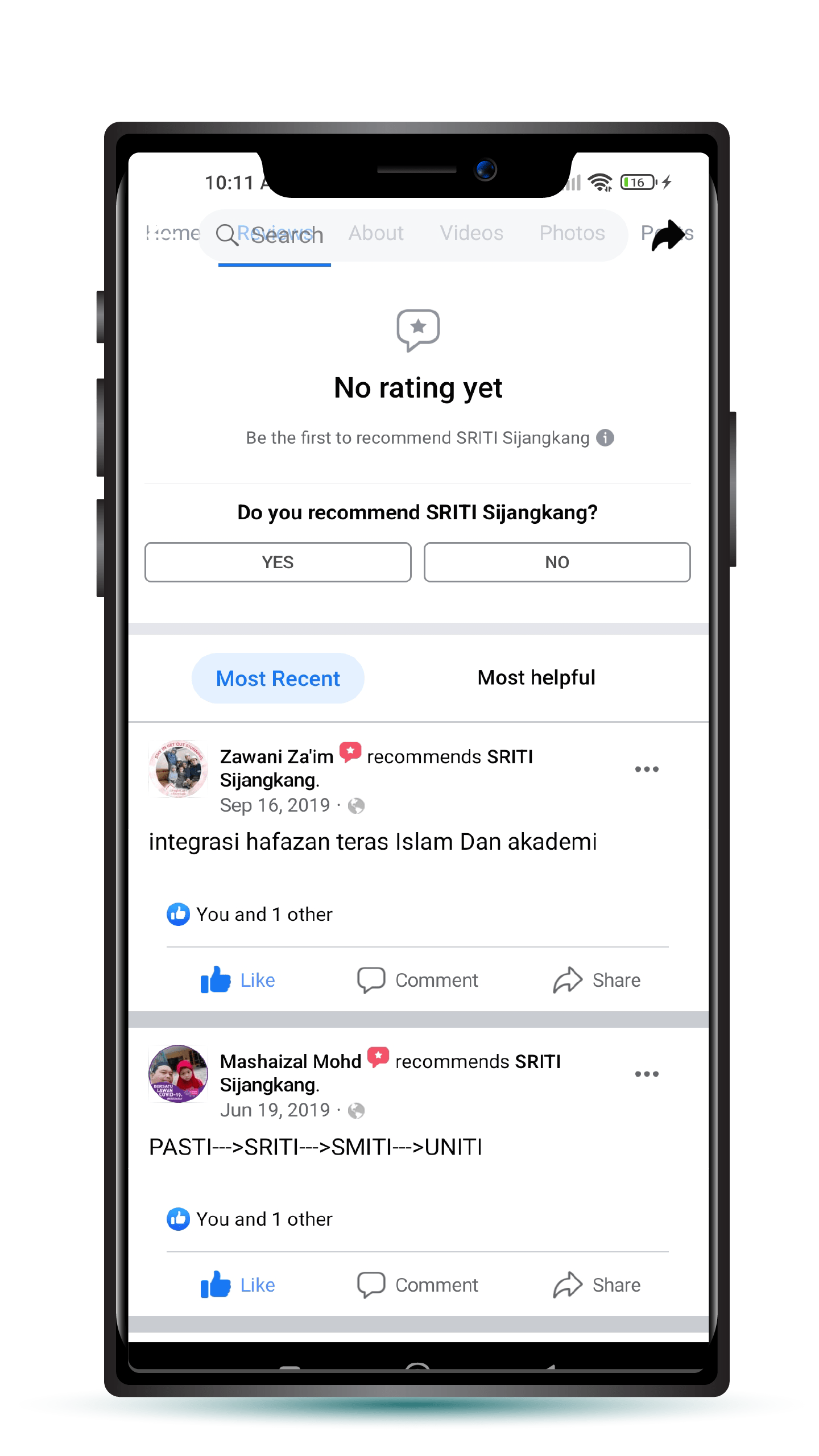The height and width of the screenshot is (1456, 819).
Task: Sort reviews by Most helpful
Action: point(536,677)
